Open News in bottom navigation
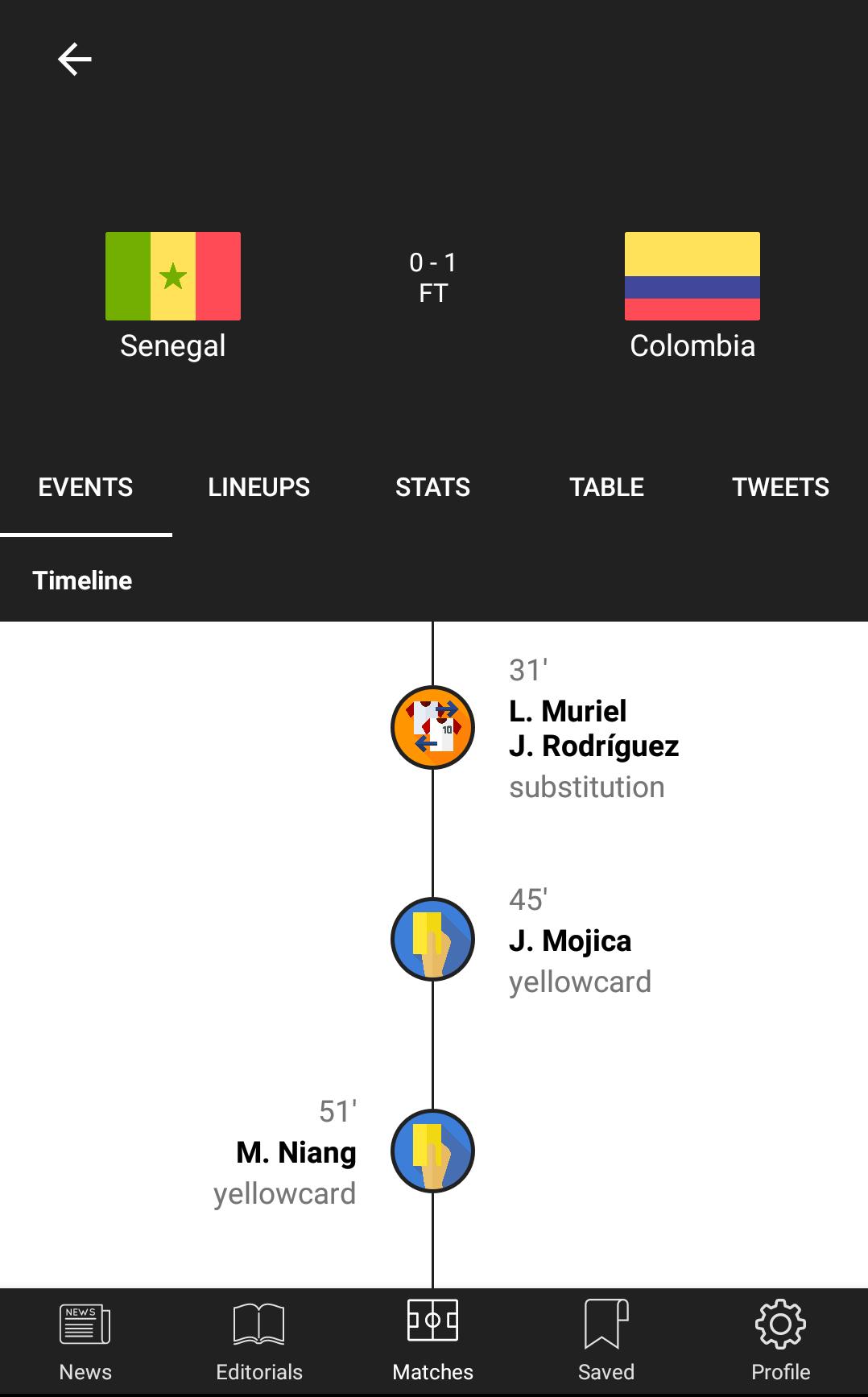868x1397 pixels. (85, 1342)
